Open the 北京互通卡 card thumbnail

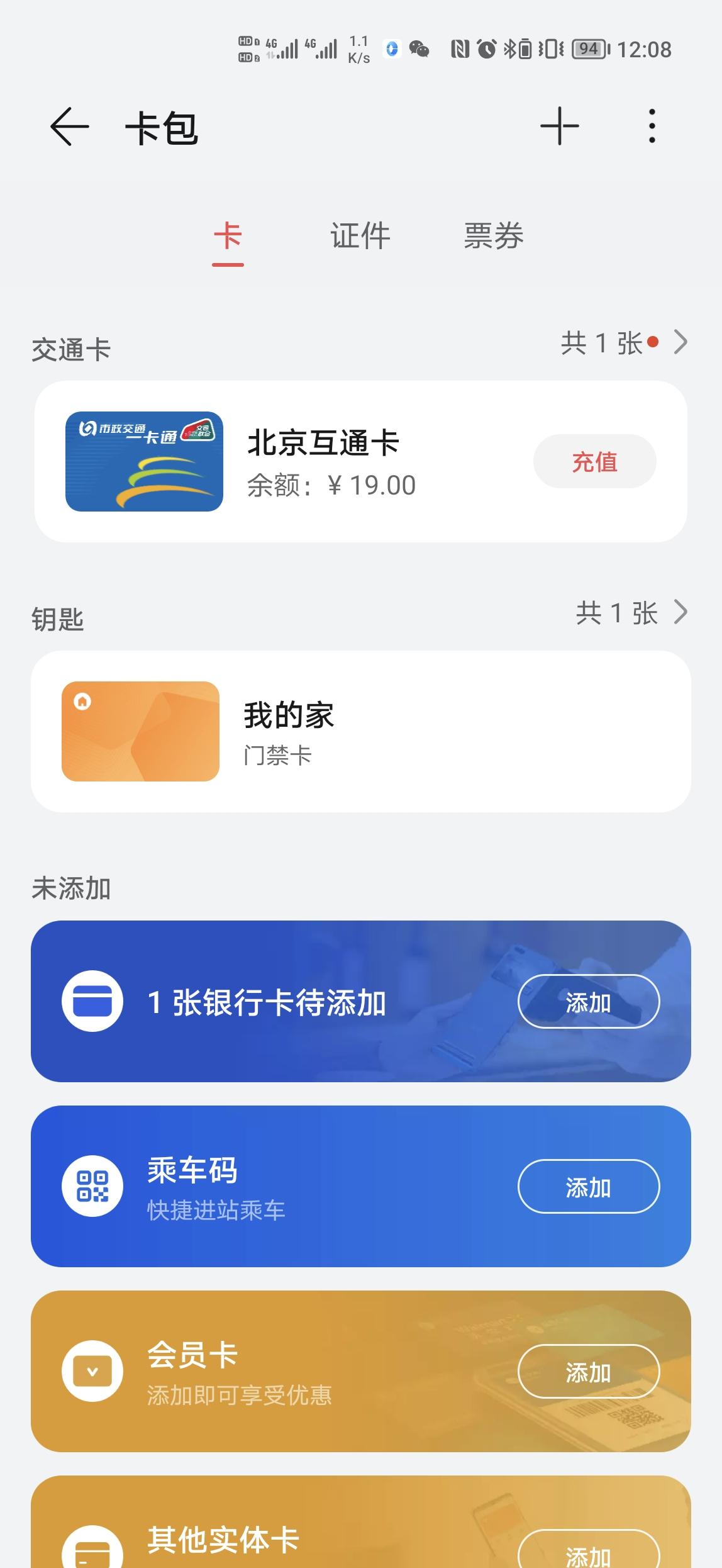[143, 461]
